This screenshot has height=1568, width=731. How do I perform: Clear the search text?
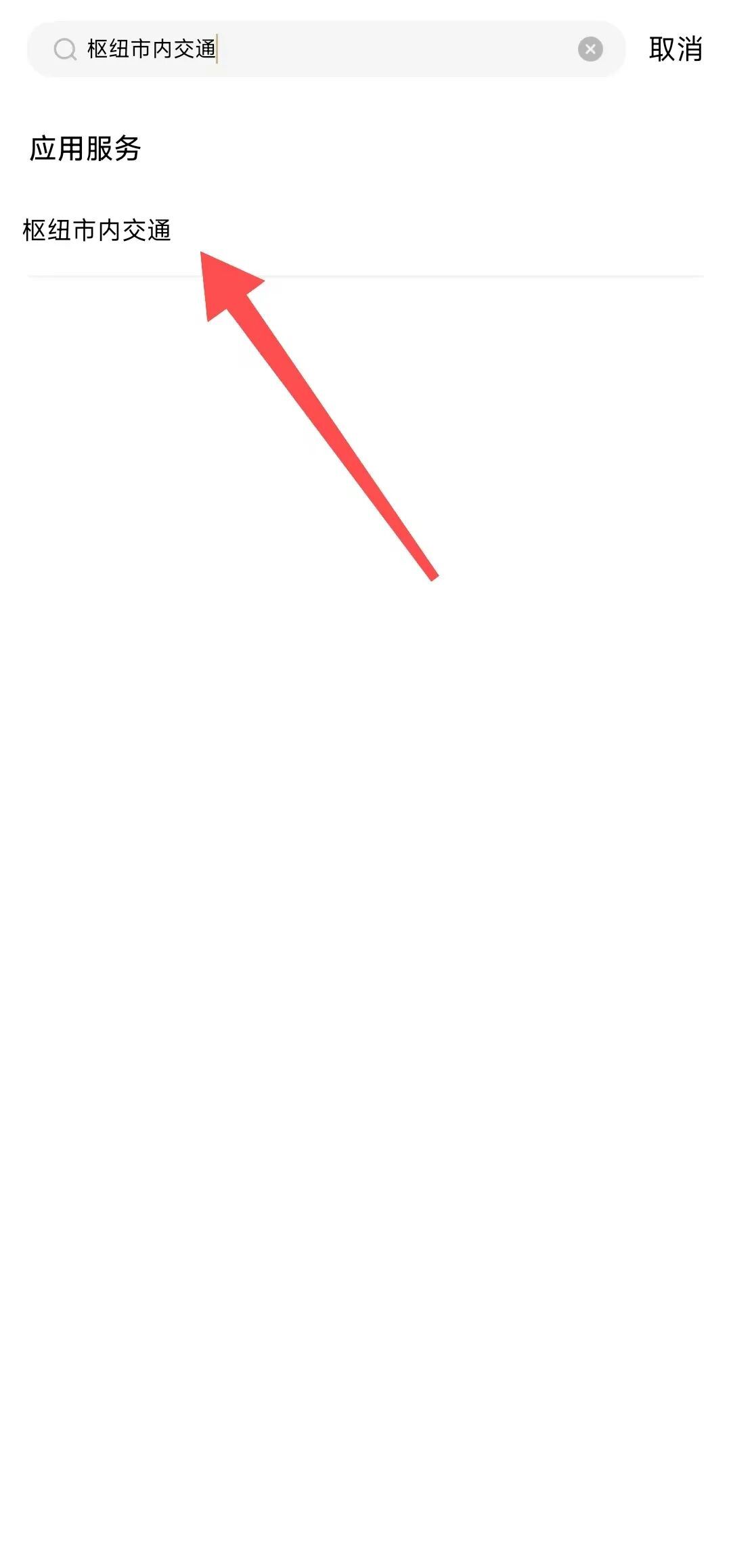coord(590,49)
